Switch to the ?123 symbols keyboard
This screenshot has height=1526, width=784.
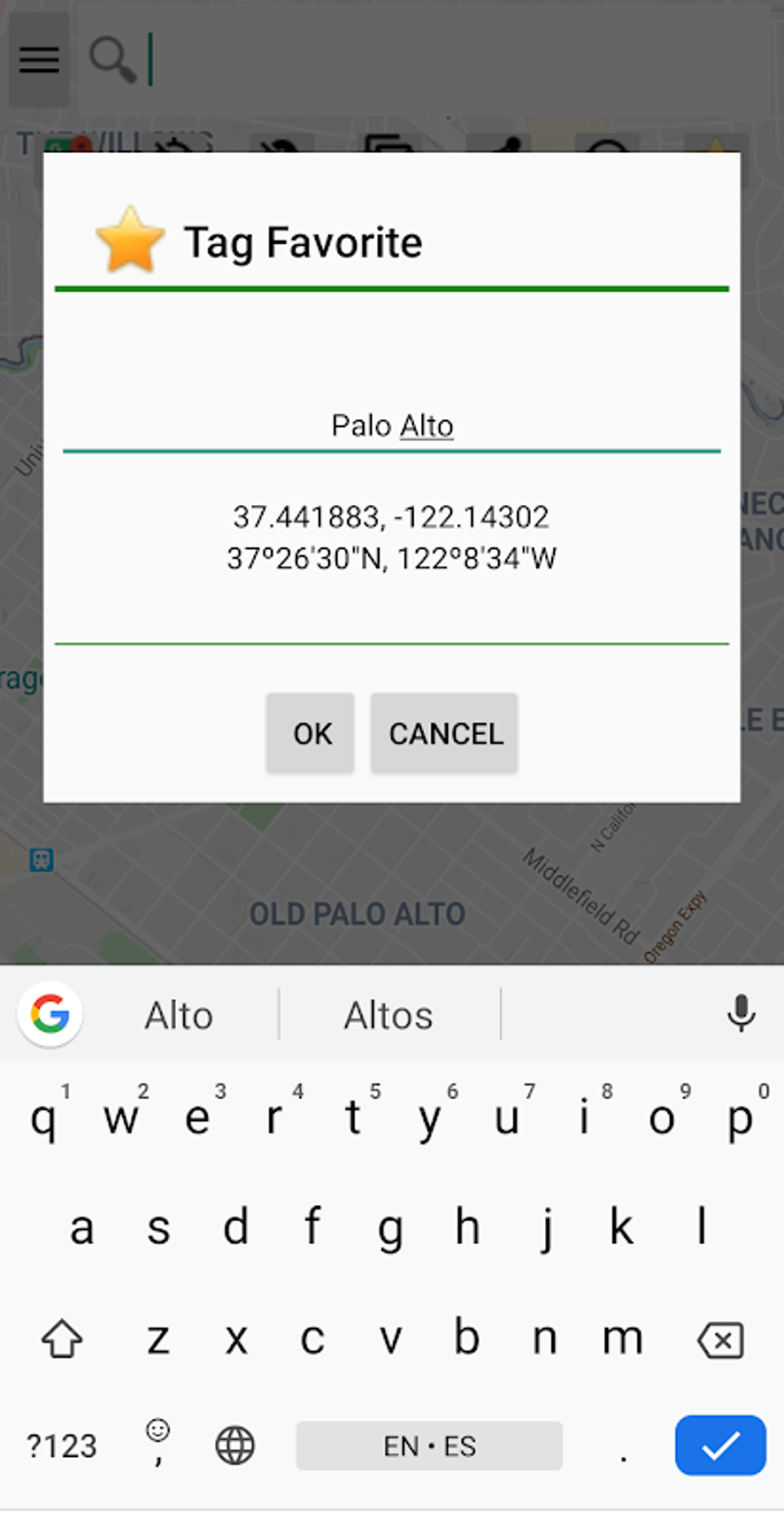(61, 1446)
